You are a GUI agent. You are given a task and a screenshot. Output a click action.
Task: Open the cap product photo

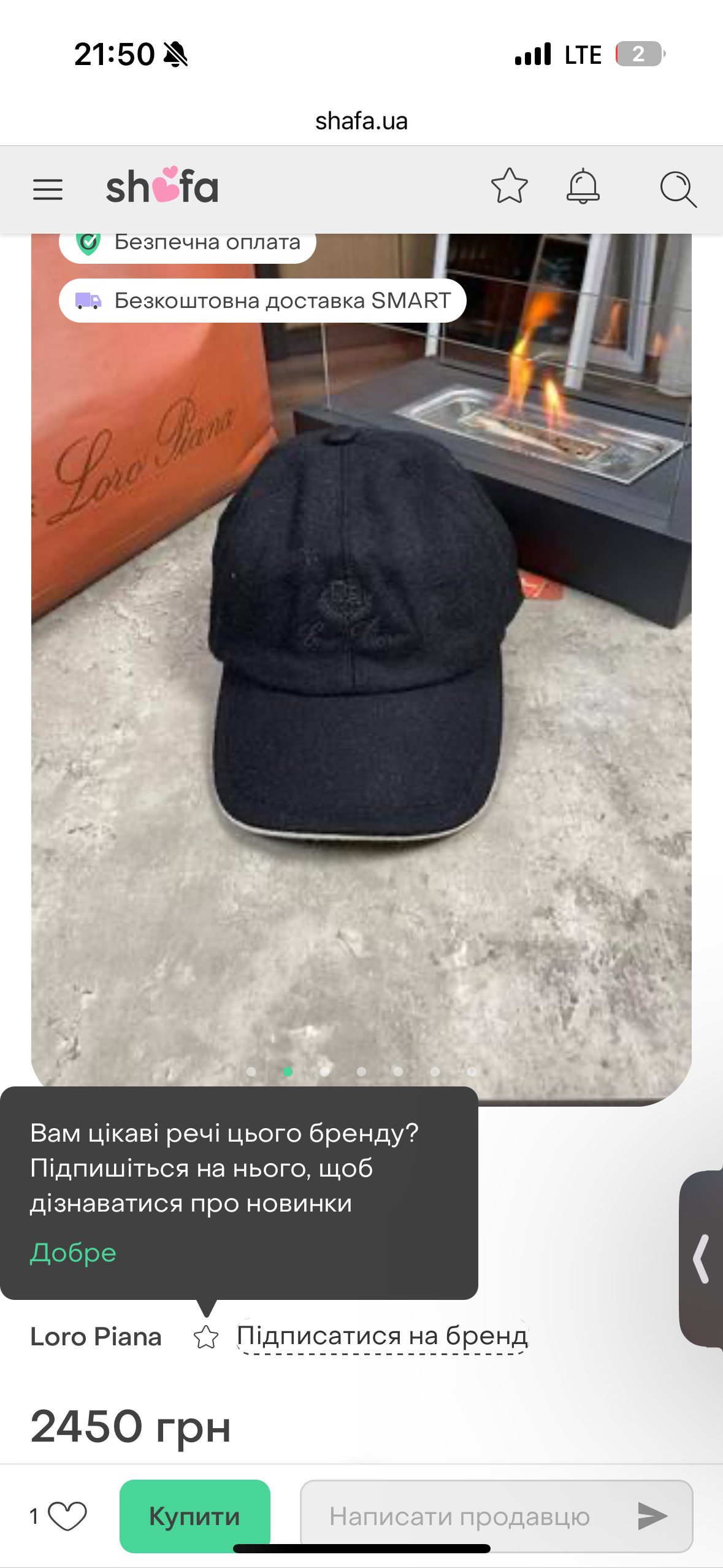(362, 675)
